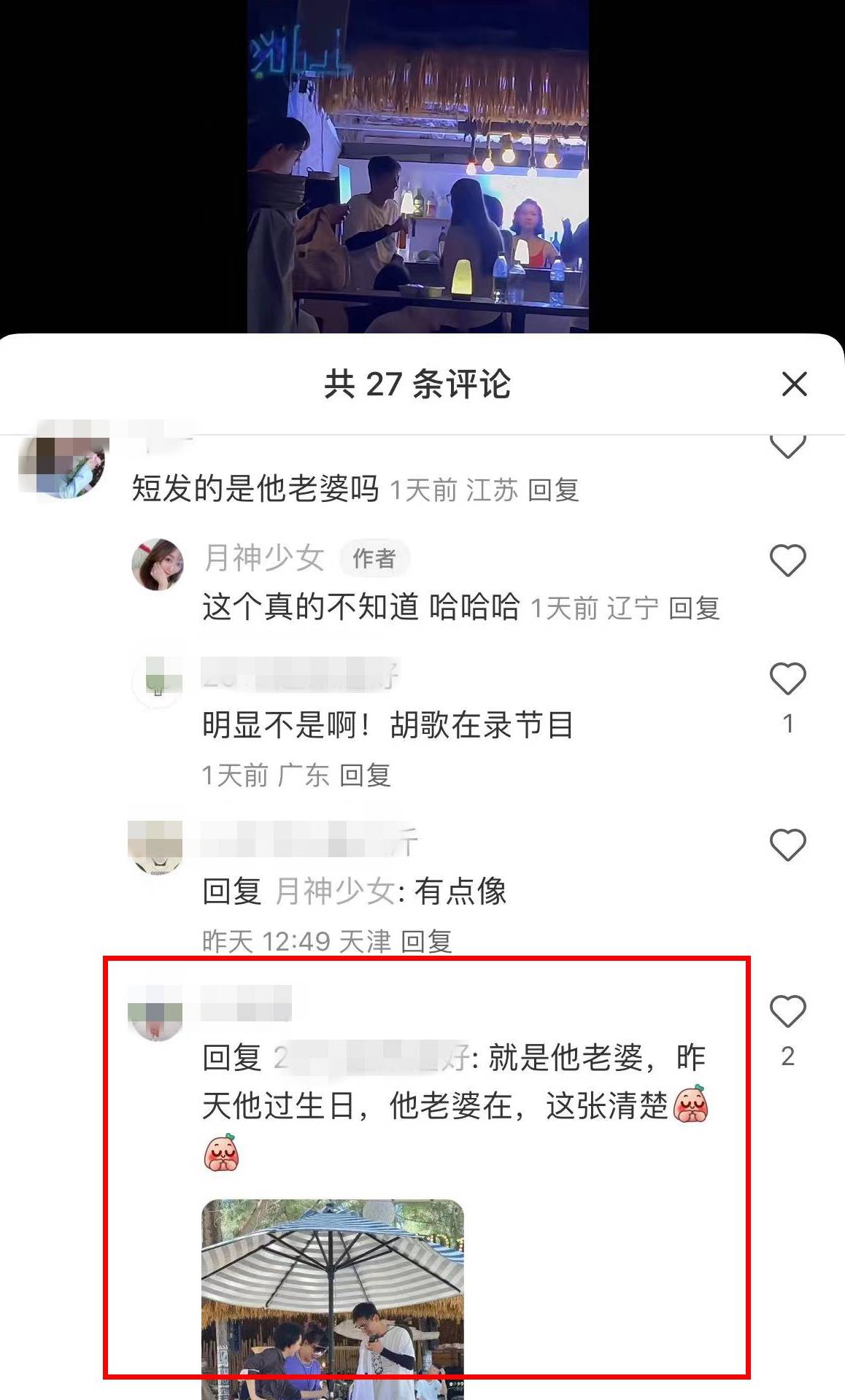The image size is (845, 1400).
Task: Like the comment 有点像
Action: 787,845
